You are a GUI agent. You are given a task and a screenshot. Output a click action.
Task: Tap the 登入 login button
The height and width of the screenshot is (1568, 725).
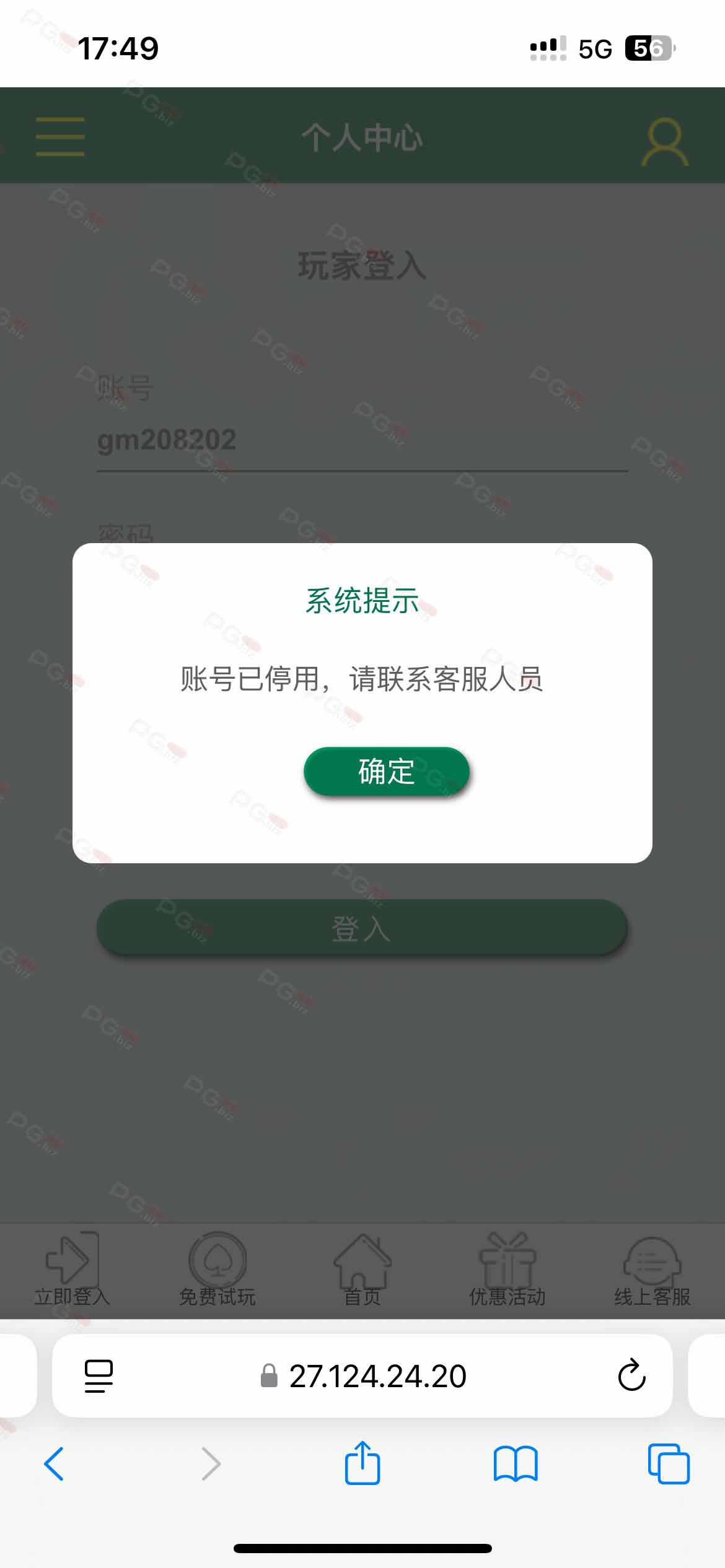click(x=362, y=928)
